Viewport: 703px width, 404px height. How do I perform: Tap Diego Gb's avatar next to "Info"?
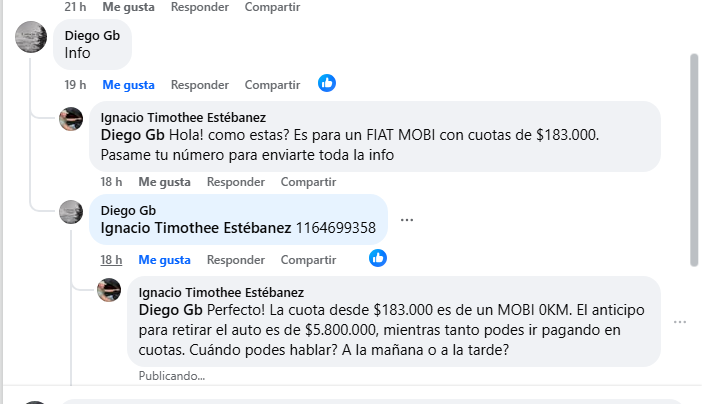coord(32,39)
